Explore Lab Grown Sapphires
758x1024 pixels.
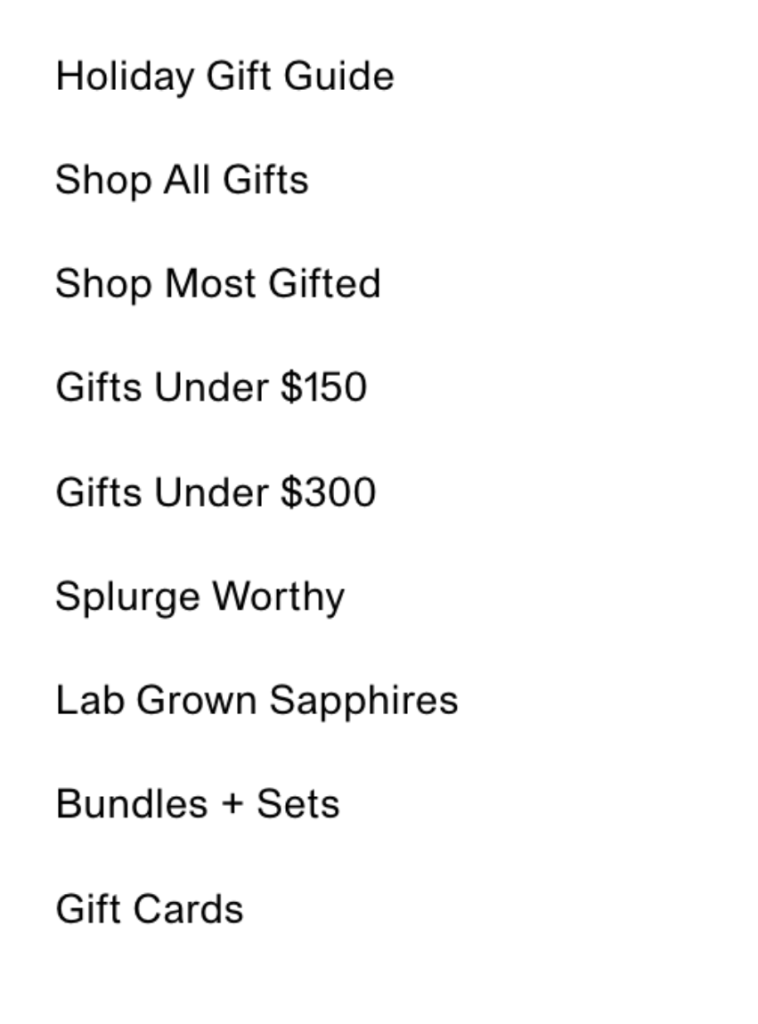click(256, 700)
